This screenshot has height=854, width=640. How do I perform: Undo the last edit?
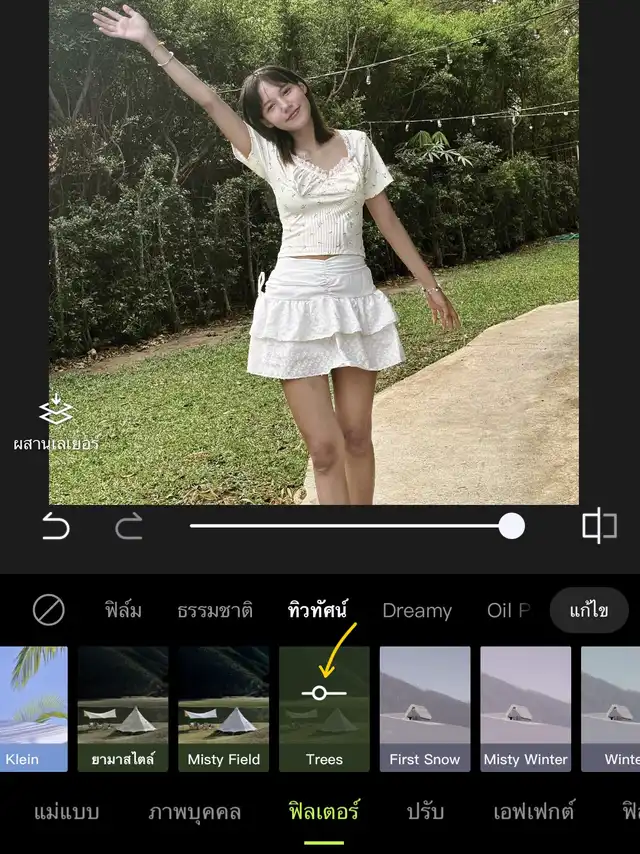pyautogui.click(x=56, y=526)
